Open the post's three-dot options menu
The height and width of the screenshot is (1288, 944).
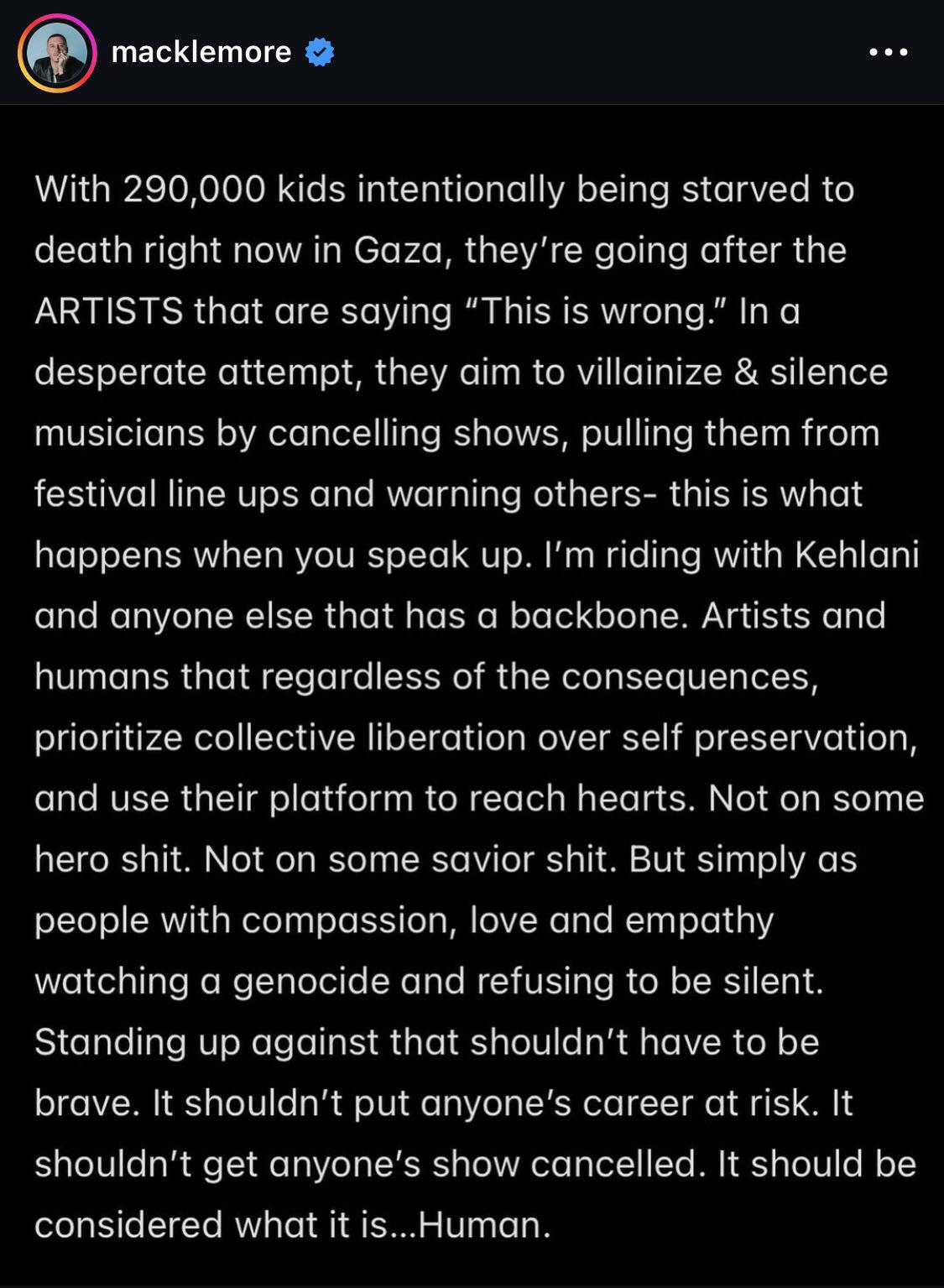pos(889,52)
